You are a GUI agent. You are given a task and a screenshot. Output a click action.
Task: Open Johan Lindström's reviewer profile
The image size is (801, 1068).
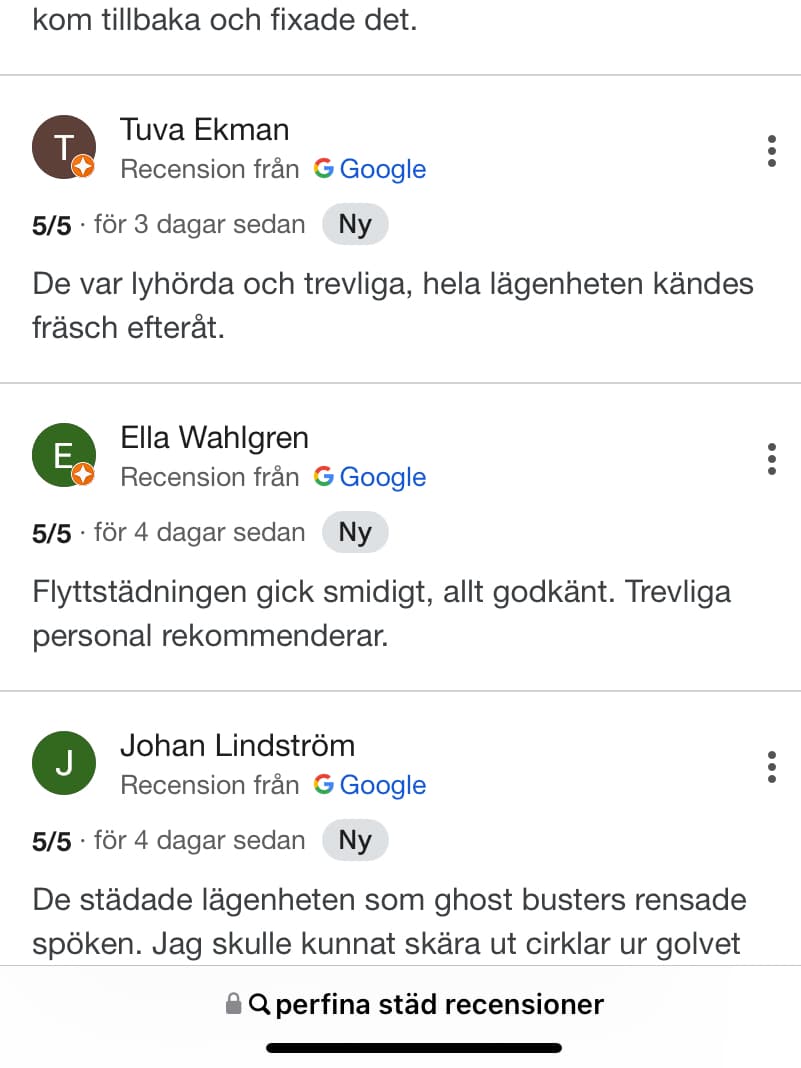pyautogui.click(x=237, y=746)
